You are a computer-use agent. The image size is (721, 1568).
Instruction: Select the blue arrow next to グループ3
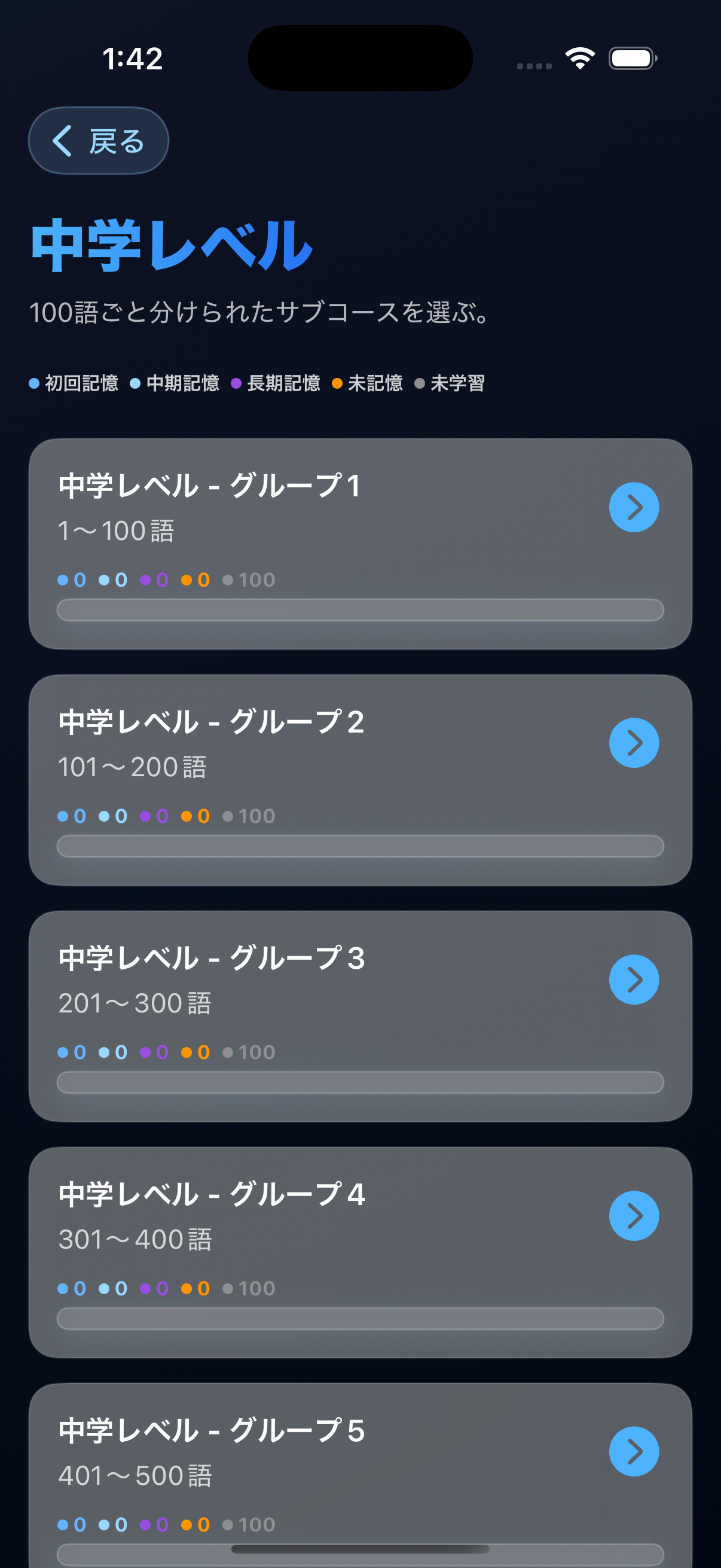pyautogui.click(x=633, y=979)
